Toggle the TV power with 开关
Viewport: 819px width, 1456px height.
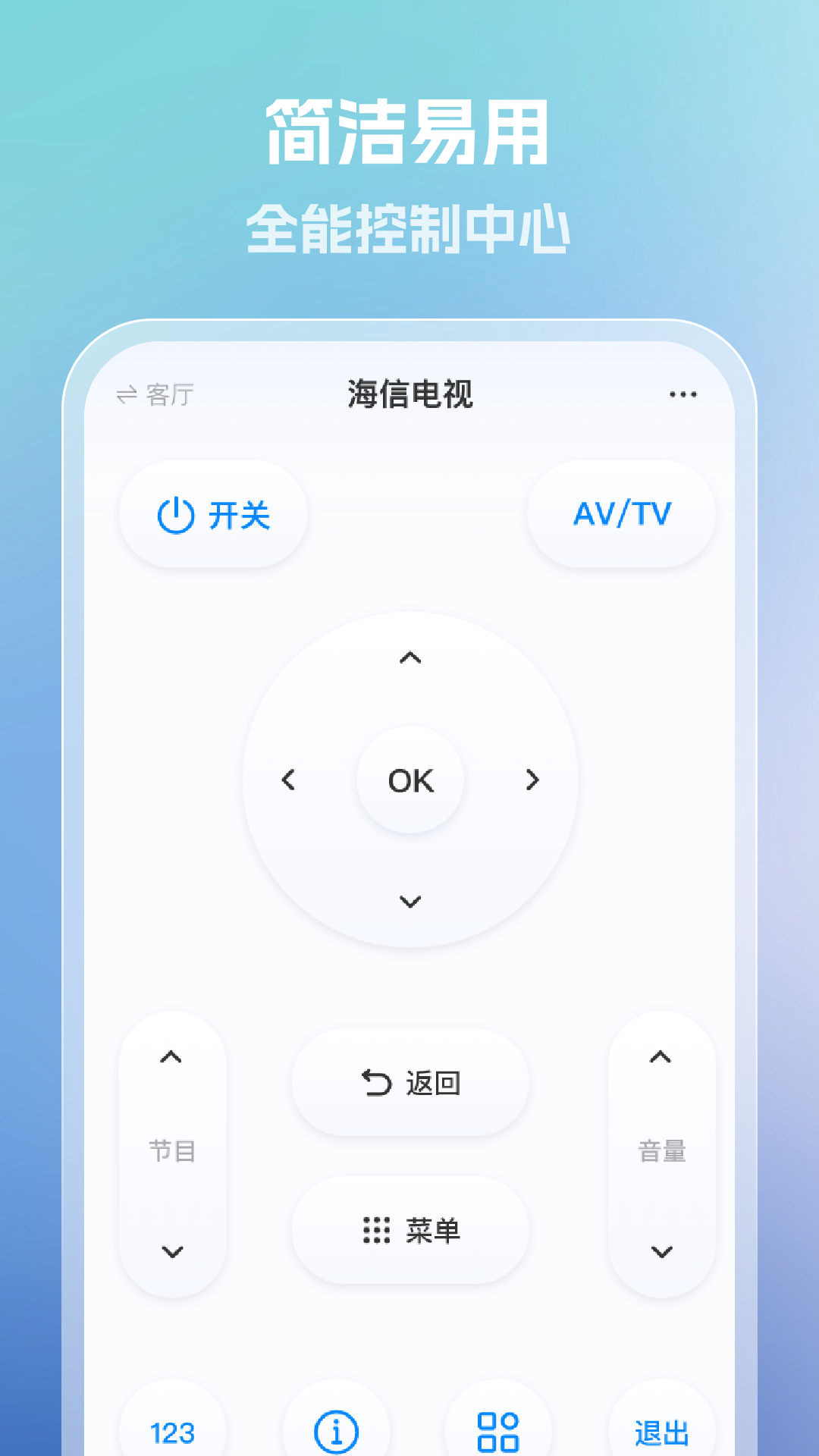[x=214, y=514]
